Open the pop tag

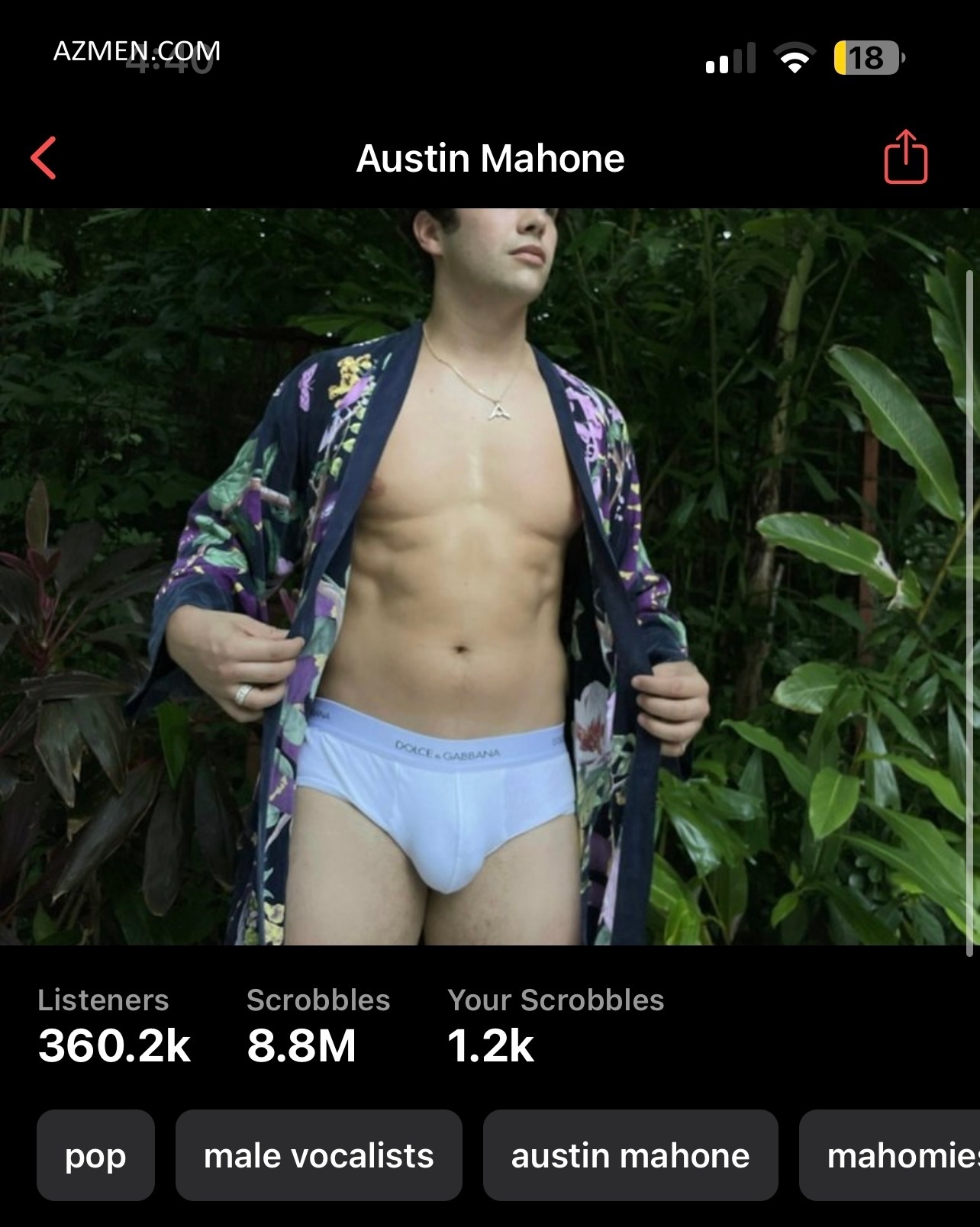click(x=95, y=1155)
